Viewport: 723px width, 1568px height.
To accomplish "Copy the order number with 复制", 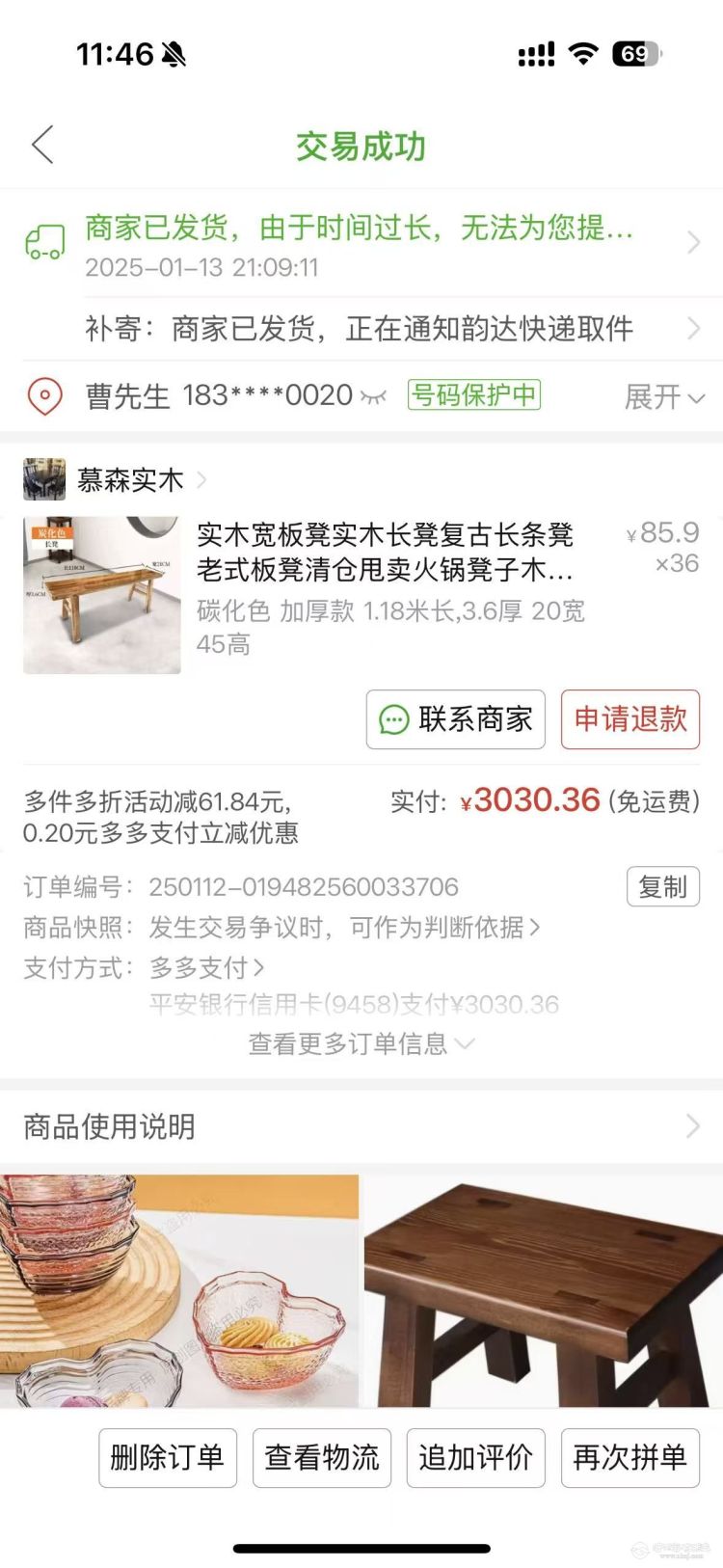I will 662,886.
